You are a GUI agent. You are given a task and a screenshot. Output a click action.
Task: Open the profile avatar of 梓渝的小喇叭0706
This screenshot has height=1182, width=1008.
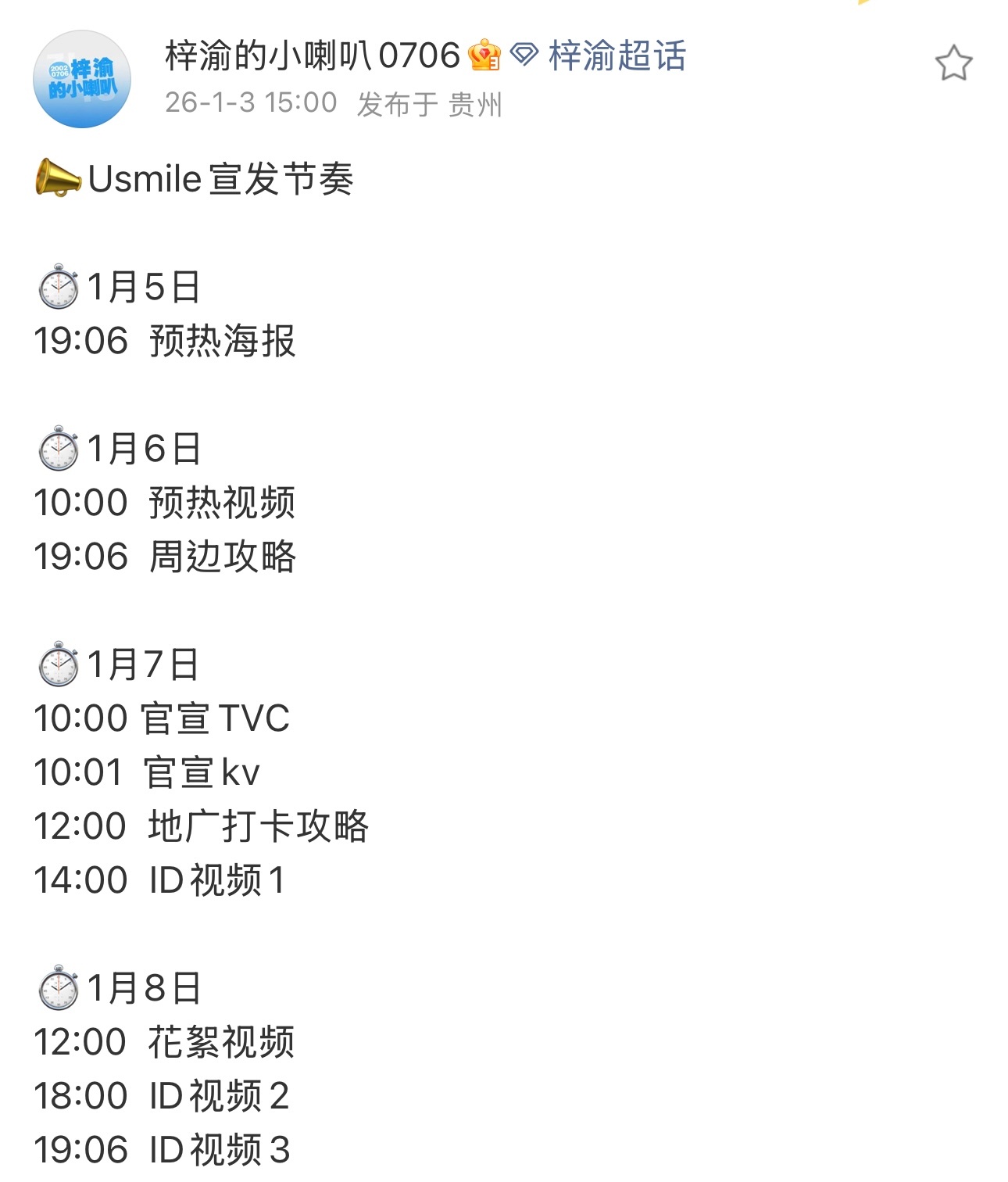point(82,79)
